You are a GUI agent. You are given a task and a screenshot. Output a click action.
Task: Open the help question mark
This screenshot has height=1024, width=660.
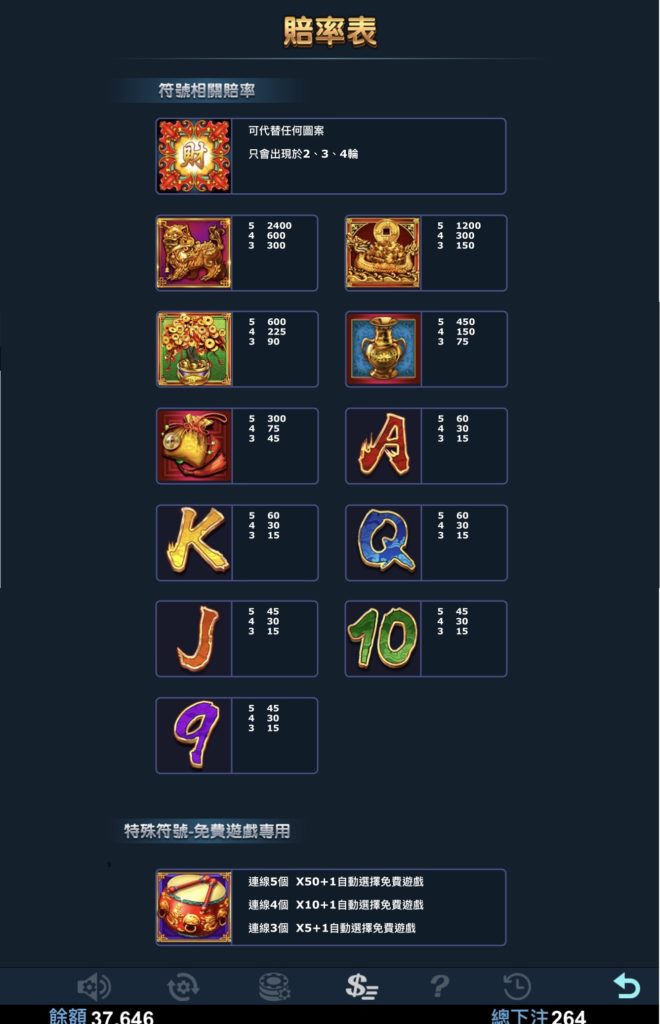(439, 987)
